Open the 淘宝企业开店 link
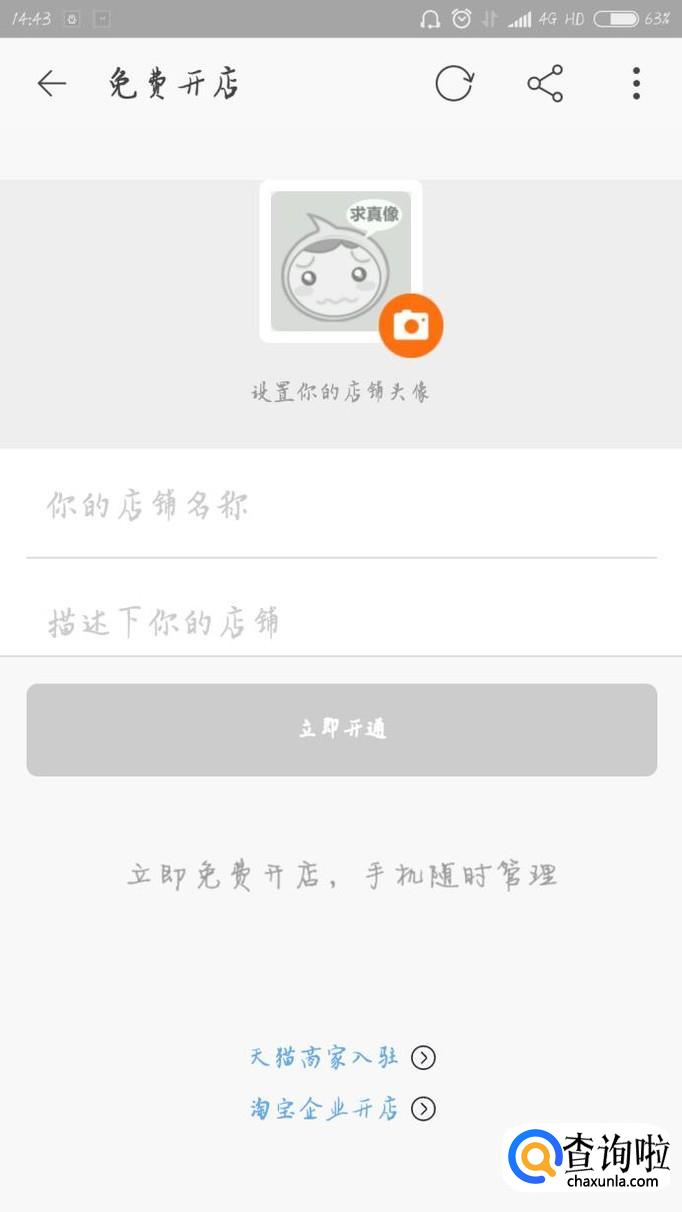Image resolution: width=682 pixels, height=1212 pixels. [340, 1108]
